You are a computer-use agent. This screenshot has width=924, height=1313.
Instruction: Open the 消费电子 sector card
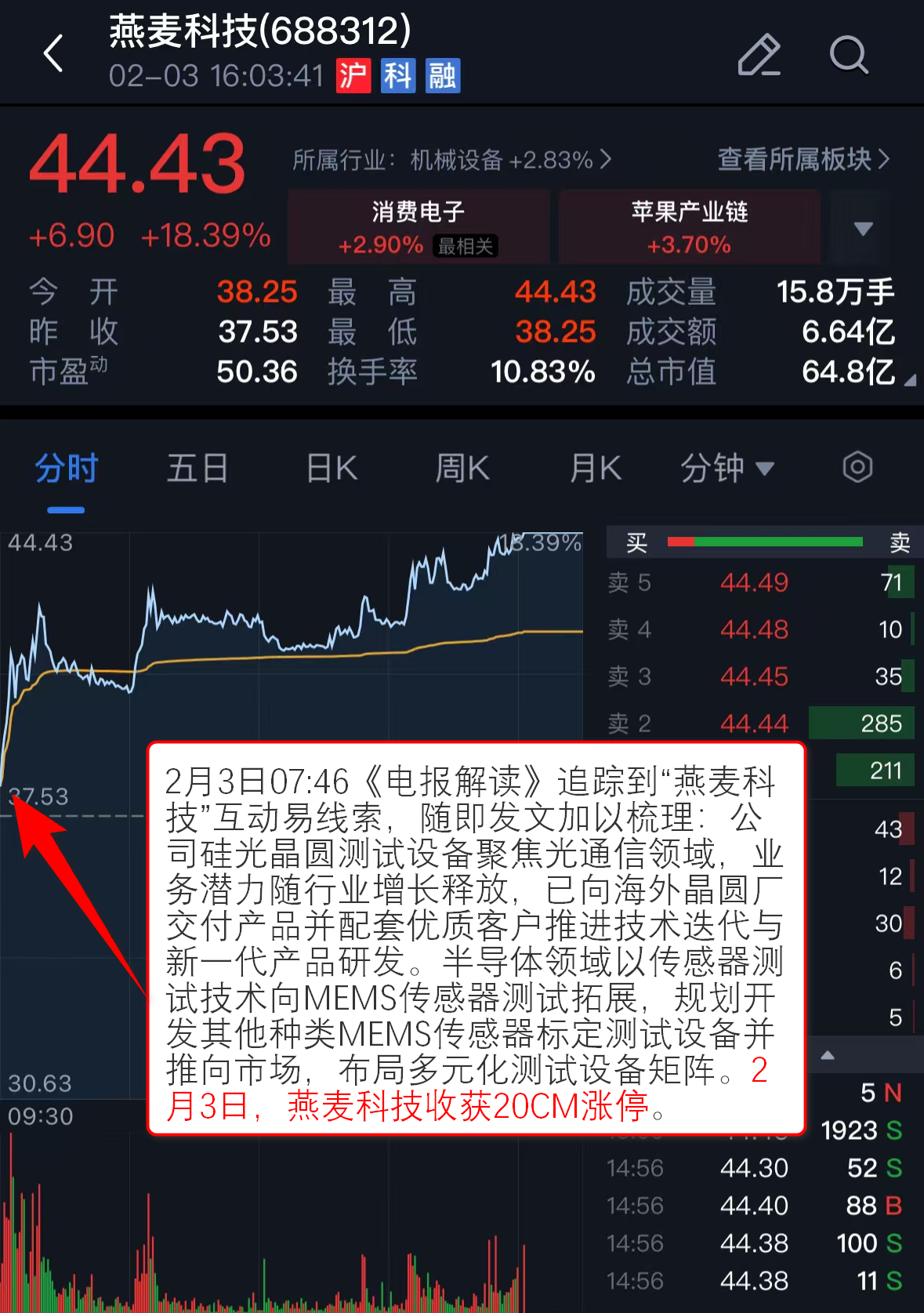(419, 227)
